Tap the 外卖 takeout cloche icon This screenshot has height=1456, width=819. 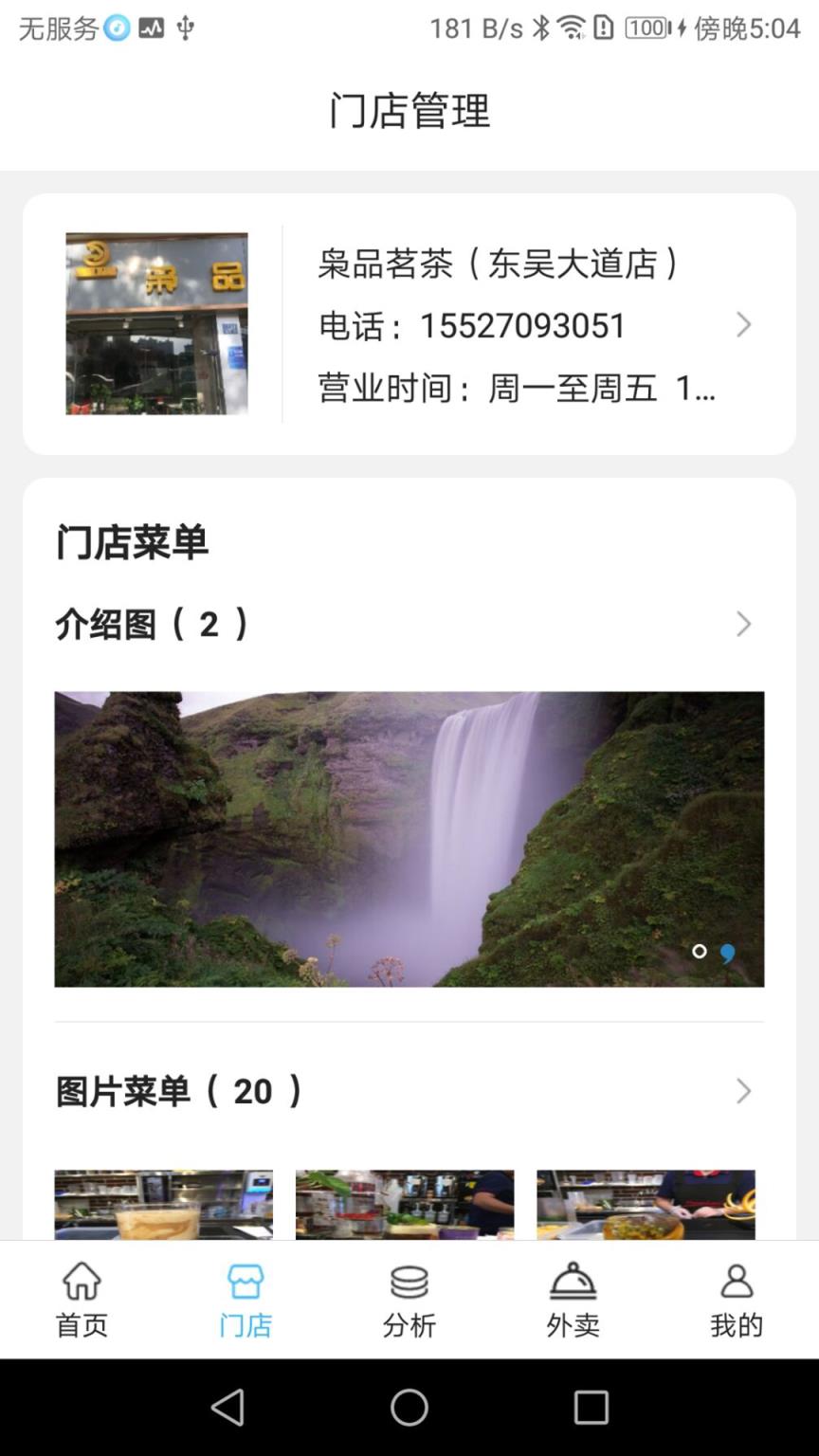pos(573,1280)
